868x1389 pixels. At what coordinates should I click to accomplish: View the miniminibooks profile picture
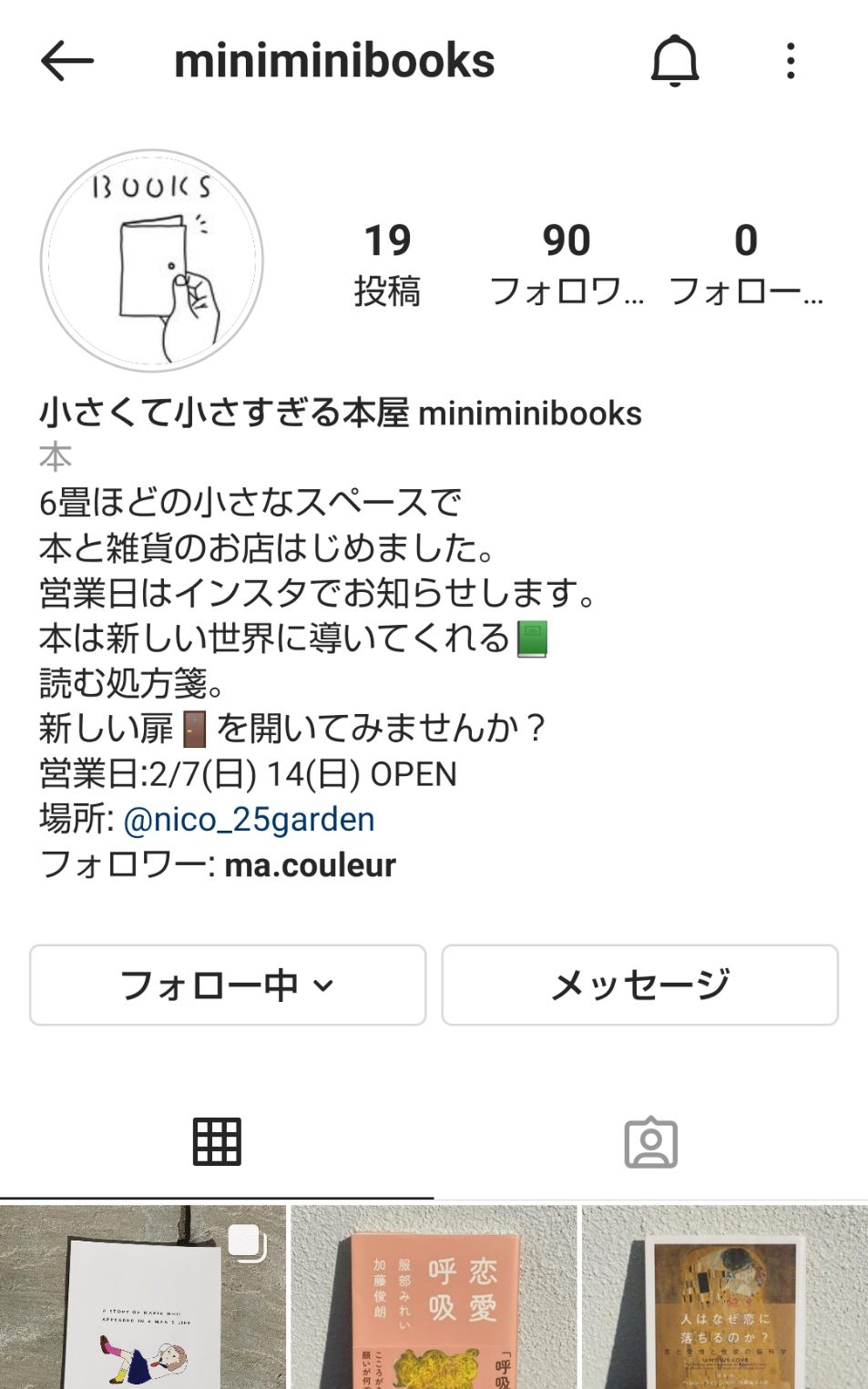(x=152, y=261)
